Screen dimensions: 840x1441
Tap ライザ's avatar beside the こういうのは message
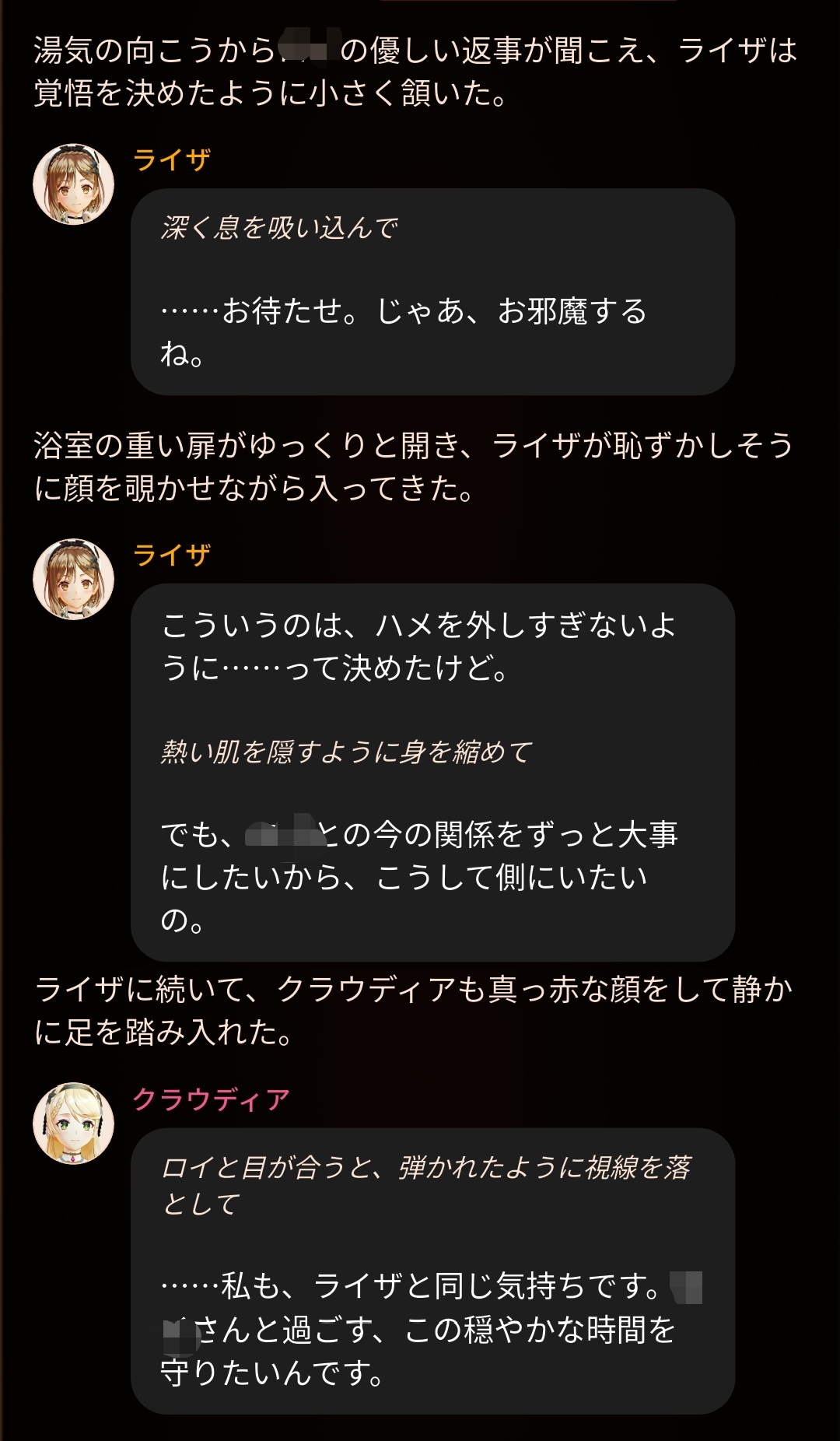(74, 580)
